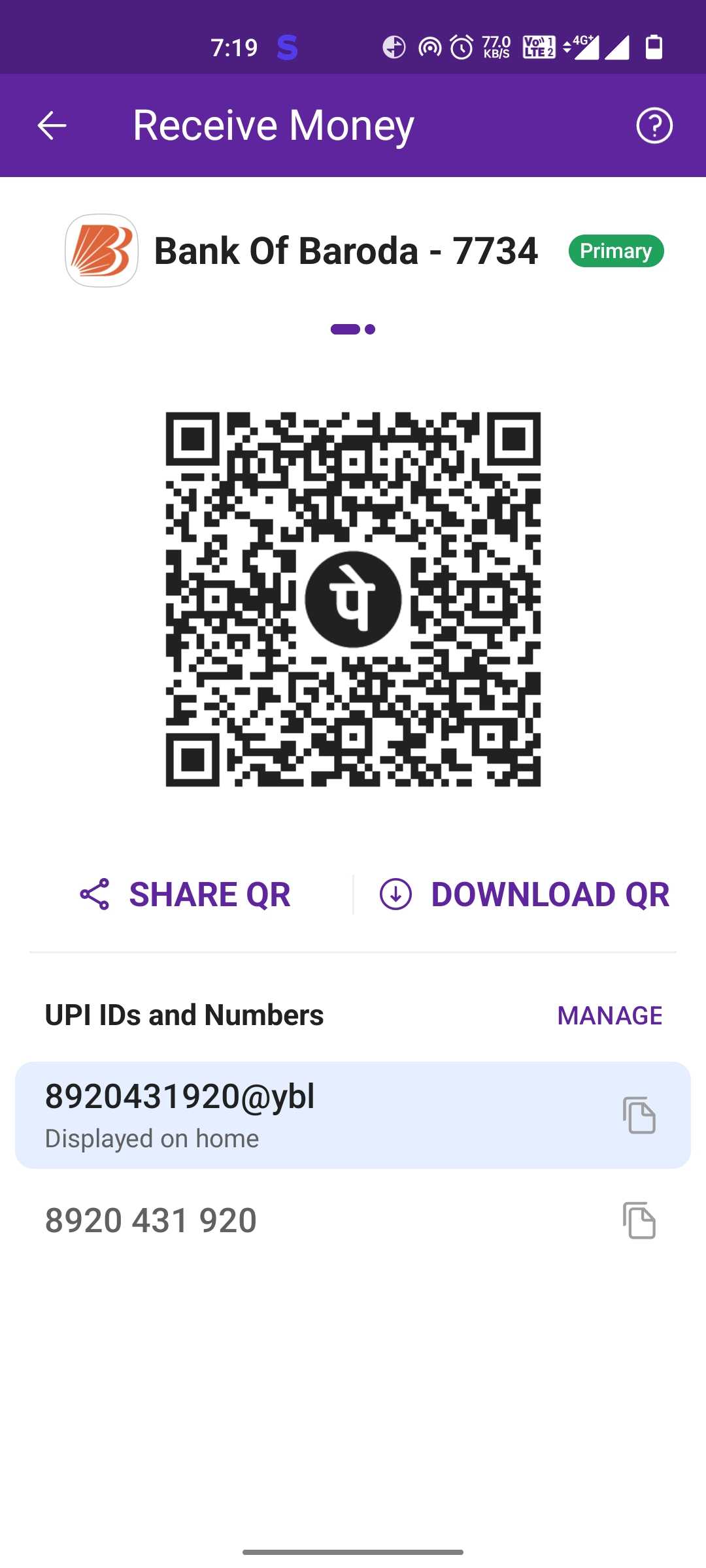Download the QR code
This screenshot has height=1568, width=706.
[x=524, y=894]
